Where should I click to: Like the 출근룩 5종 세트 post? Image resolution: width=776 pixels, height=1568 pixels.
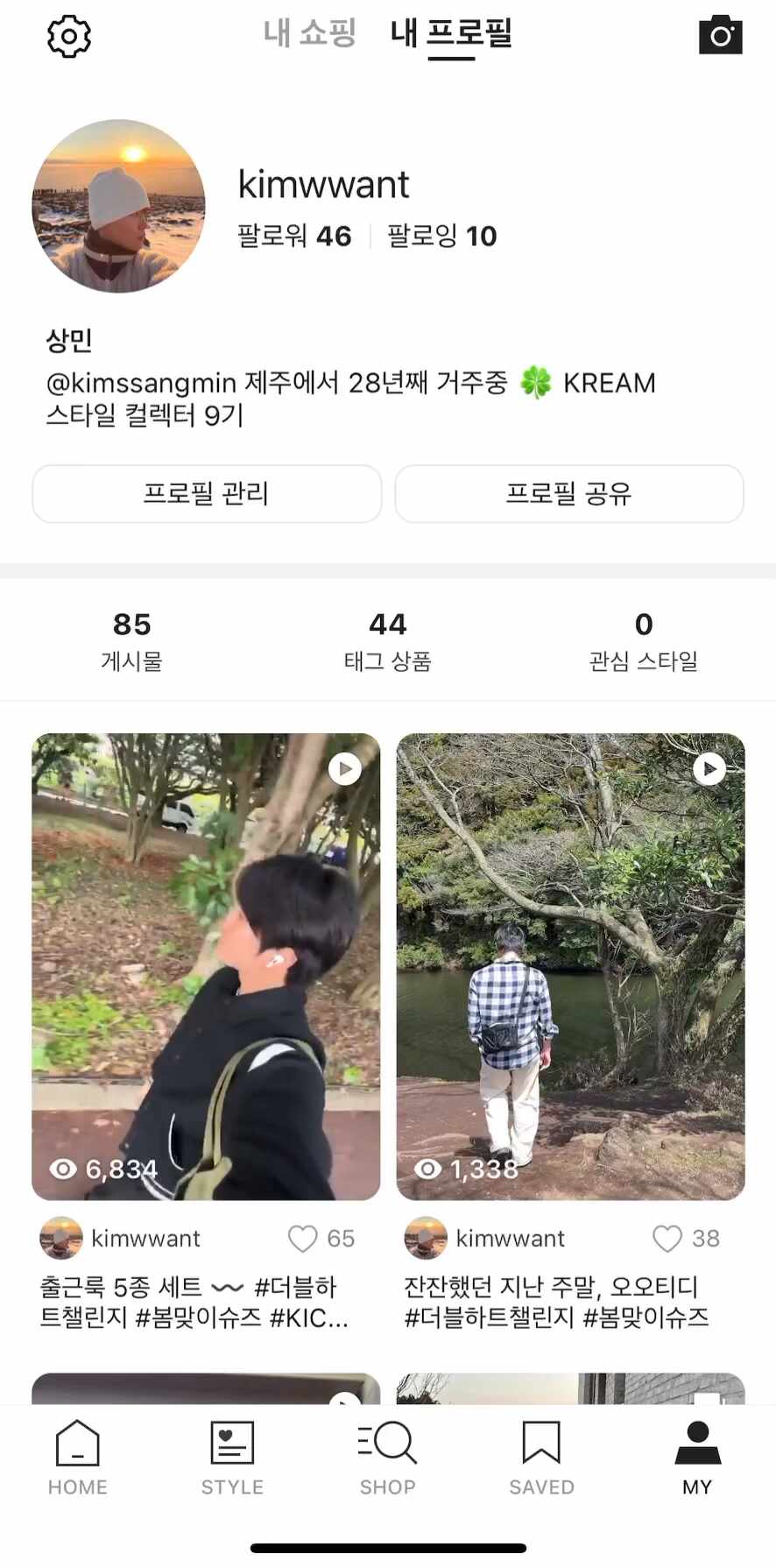[303, 1239]
